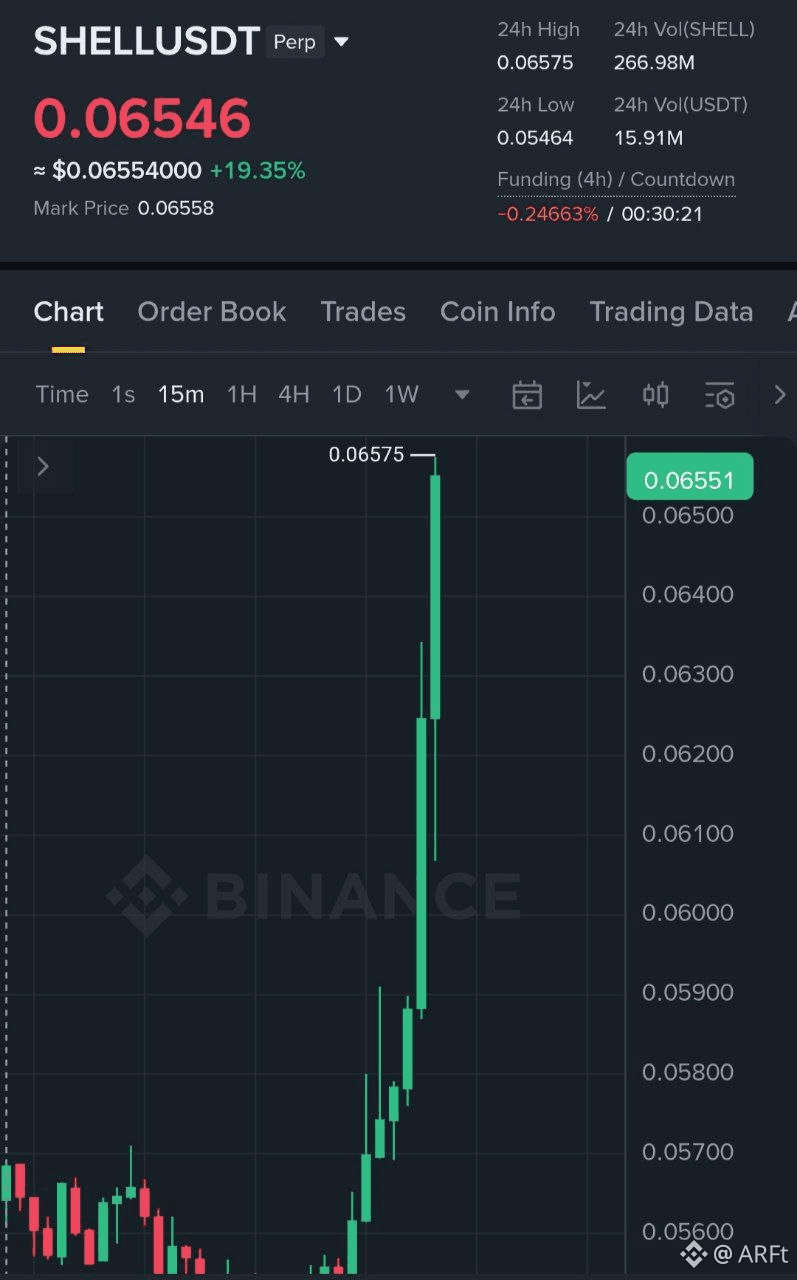The width and height of the screenshot is (797, 1280).
Task: Pick the 1W interval
Action: (402, 395)
